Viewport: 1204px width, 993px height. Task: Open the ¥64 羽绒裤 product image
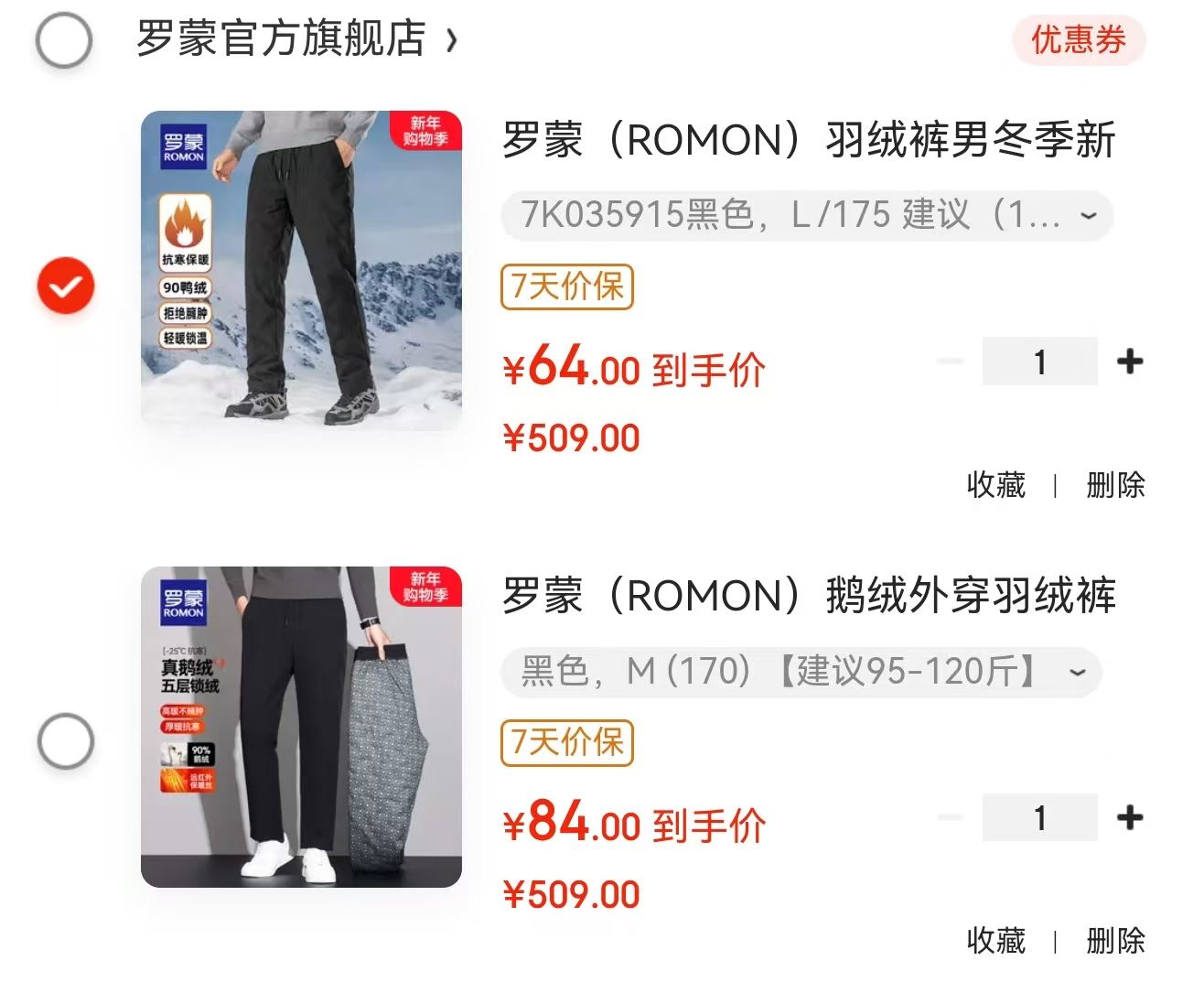tap(301, 271)
